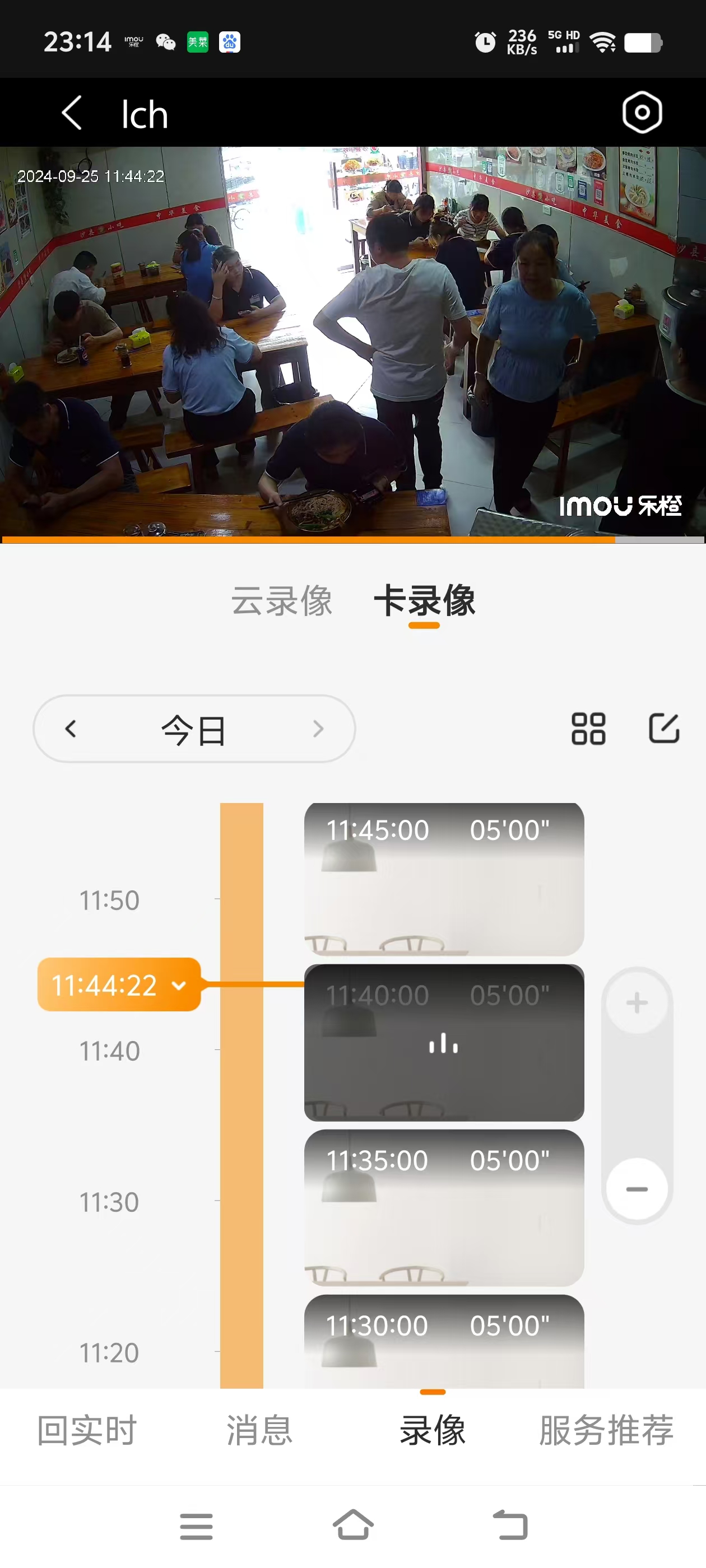
Task: Tap the currently playing 11:40:00 clip
Action: 443,1043
